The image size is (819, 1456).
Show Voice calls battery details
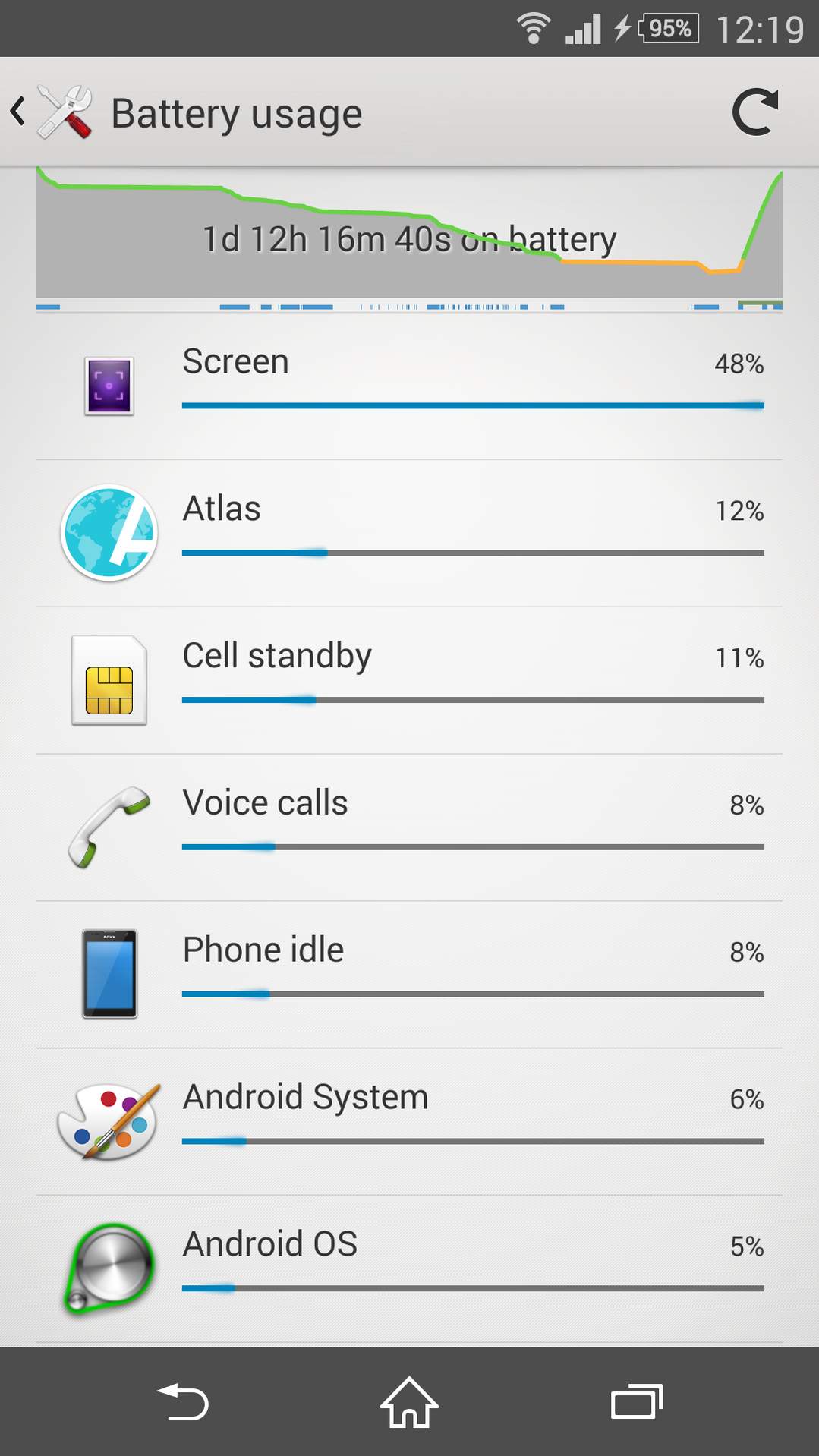click(x=409, y=827)
